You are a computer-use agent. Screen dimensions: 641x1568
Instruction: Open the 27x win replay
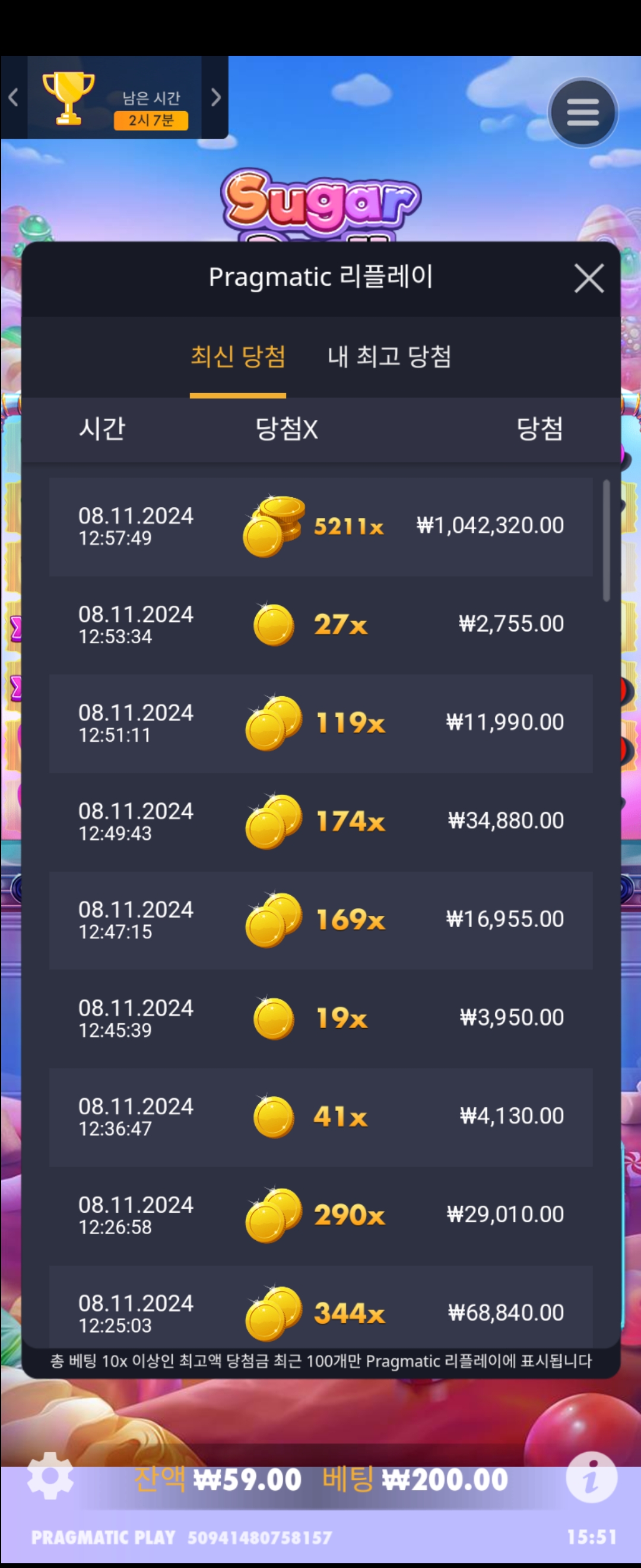320,625
